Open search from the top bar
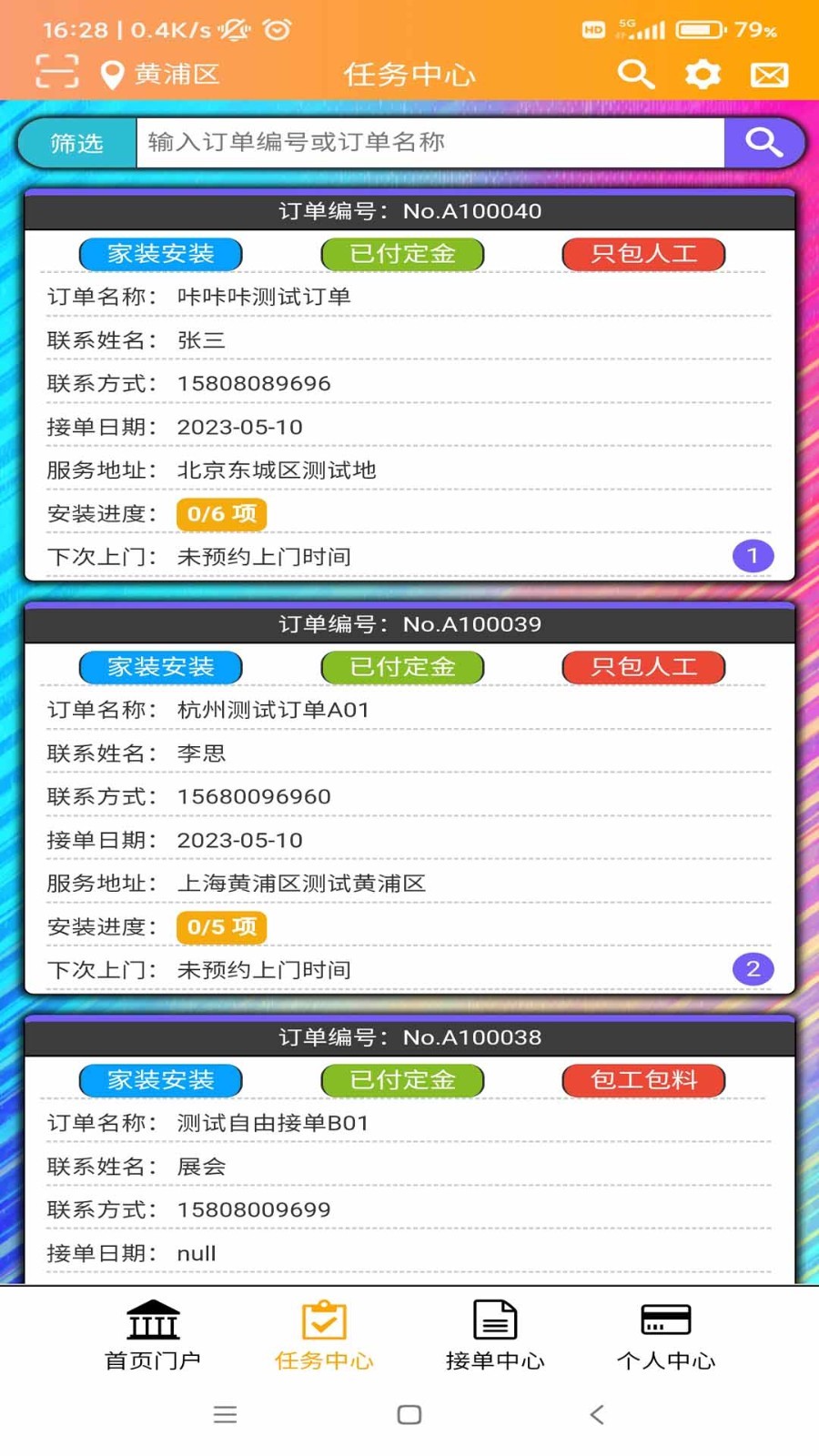Screen dimensions: 819x1456 [635, 74]
